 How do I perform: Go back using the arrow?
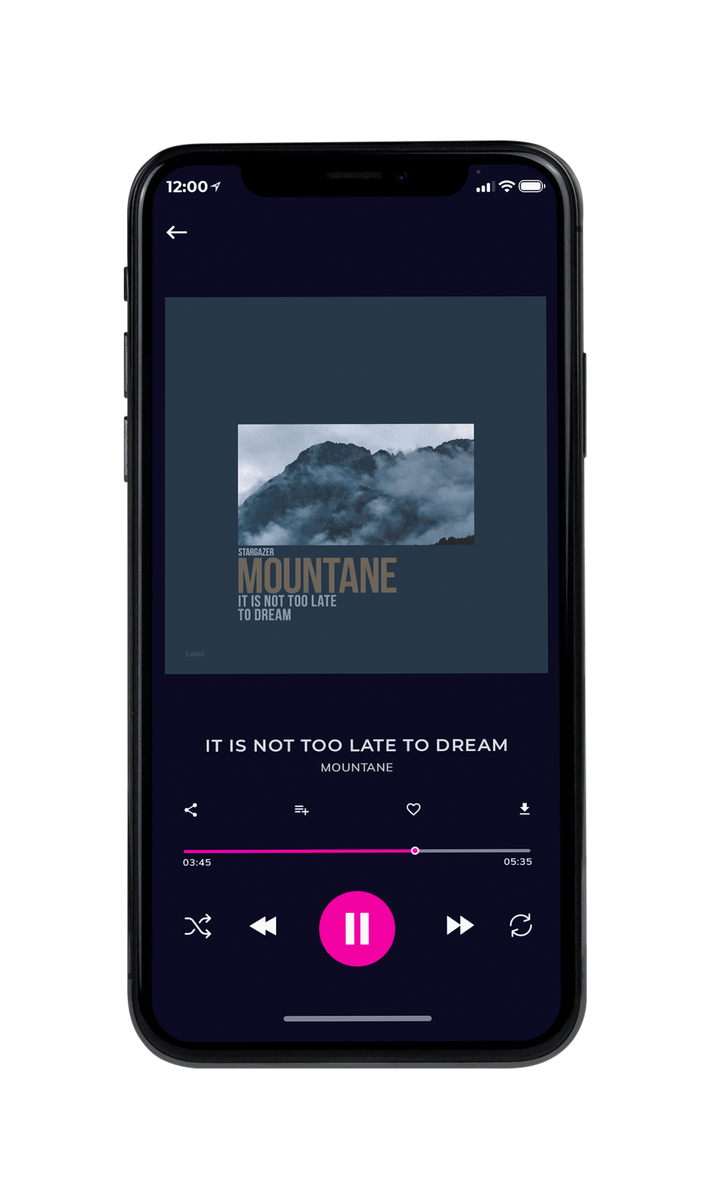pyautogui.click(x=177, y=232)
